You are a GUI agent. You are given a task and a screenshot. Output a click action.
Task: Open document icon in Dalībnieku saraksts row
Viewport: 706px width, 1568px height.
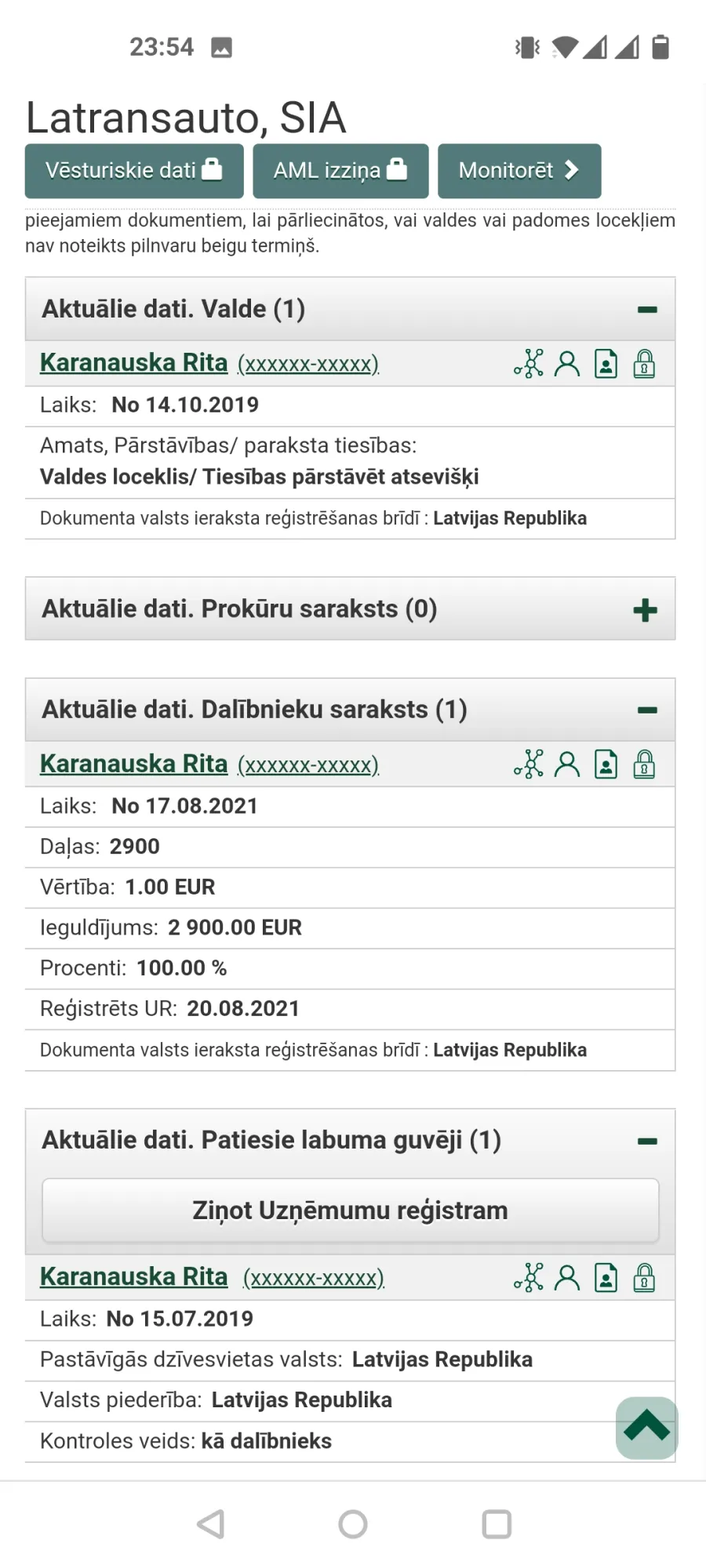point(606,764)
